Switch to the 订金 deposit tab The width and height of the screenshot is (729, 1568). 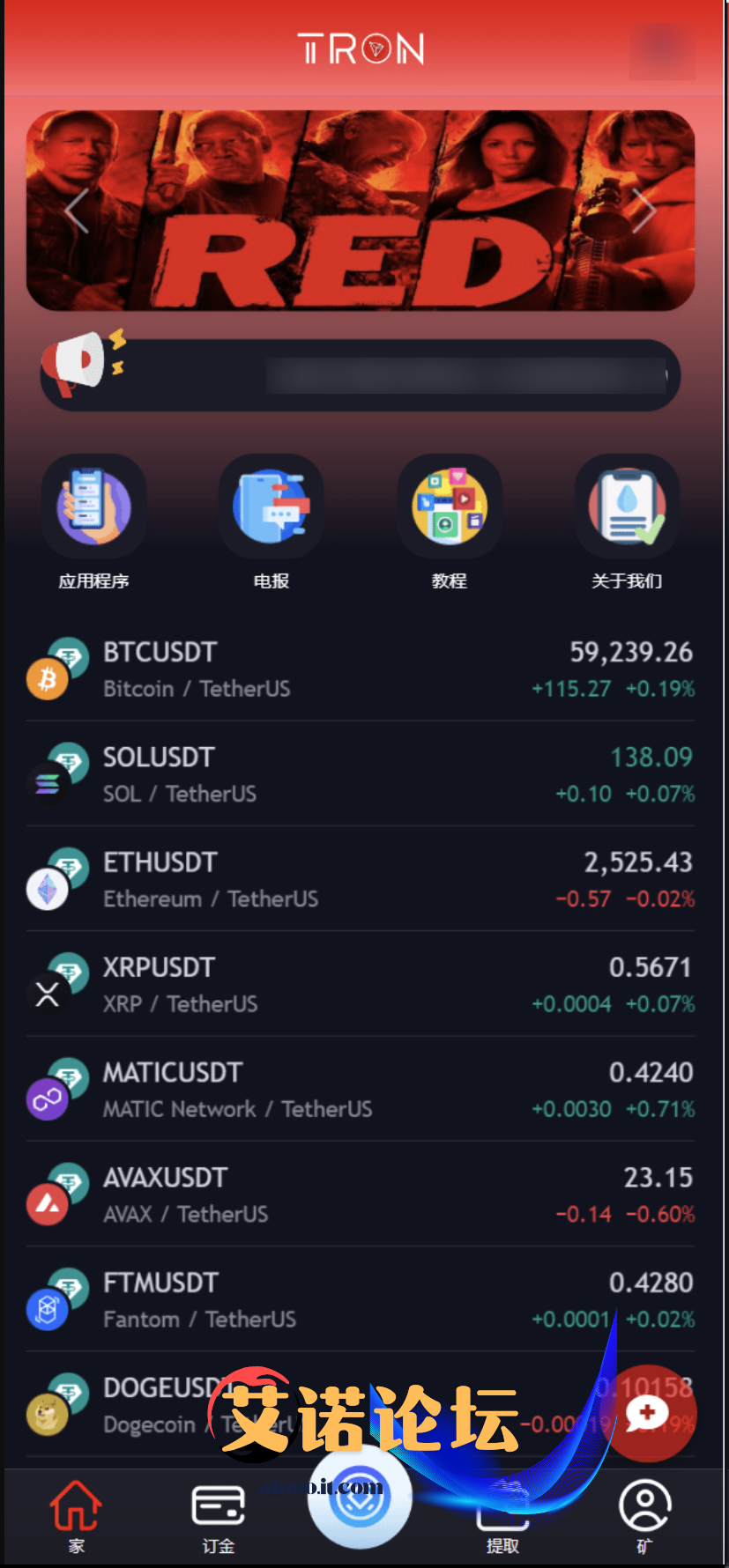point(218,1515)
